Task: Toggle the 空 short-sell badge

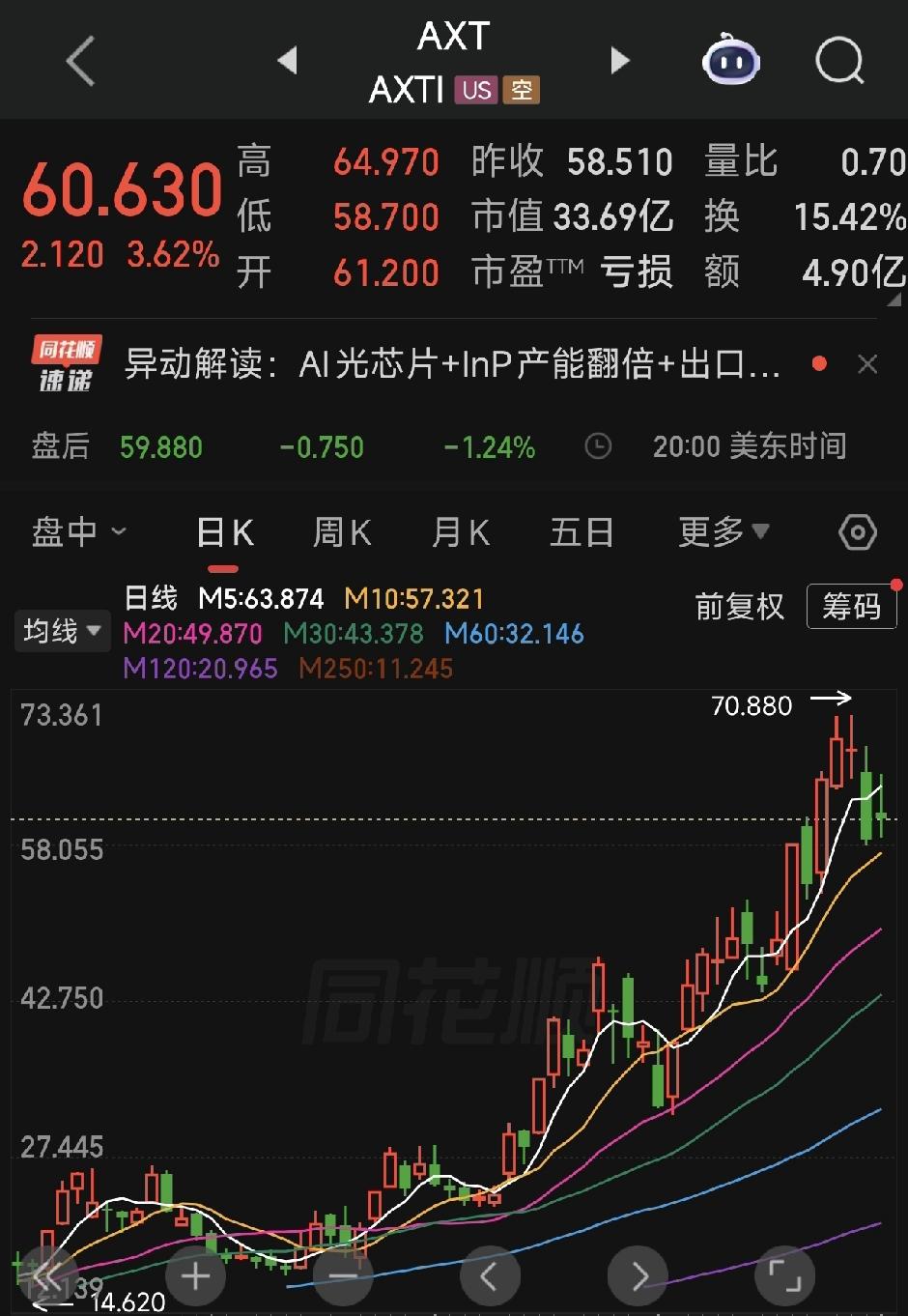Action: [x=523, y=90]
